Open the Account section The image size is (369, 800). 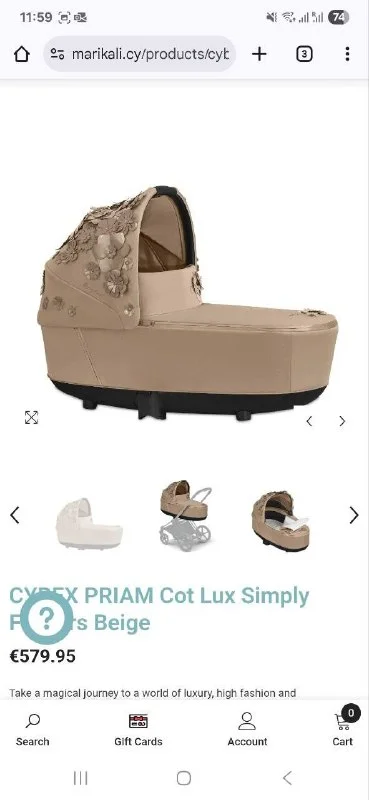[x=247, y=730]
